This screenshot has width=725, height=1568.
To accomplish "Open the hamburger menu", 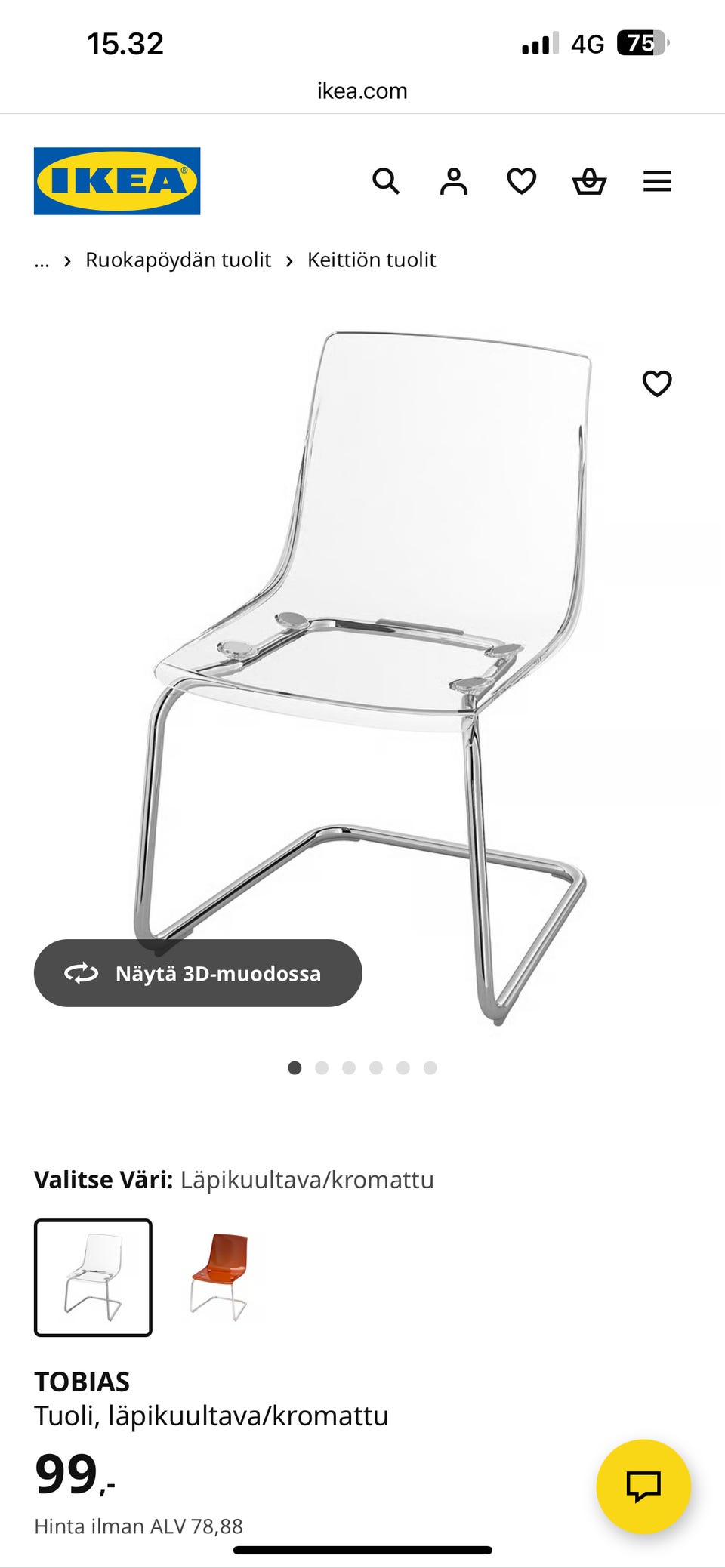I will point(657,181).
